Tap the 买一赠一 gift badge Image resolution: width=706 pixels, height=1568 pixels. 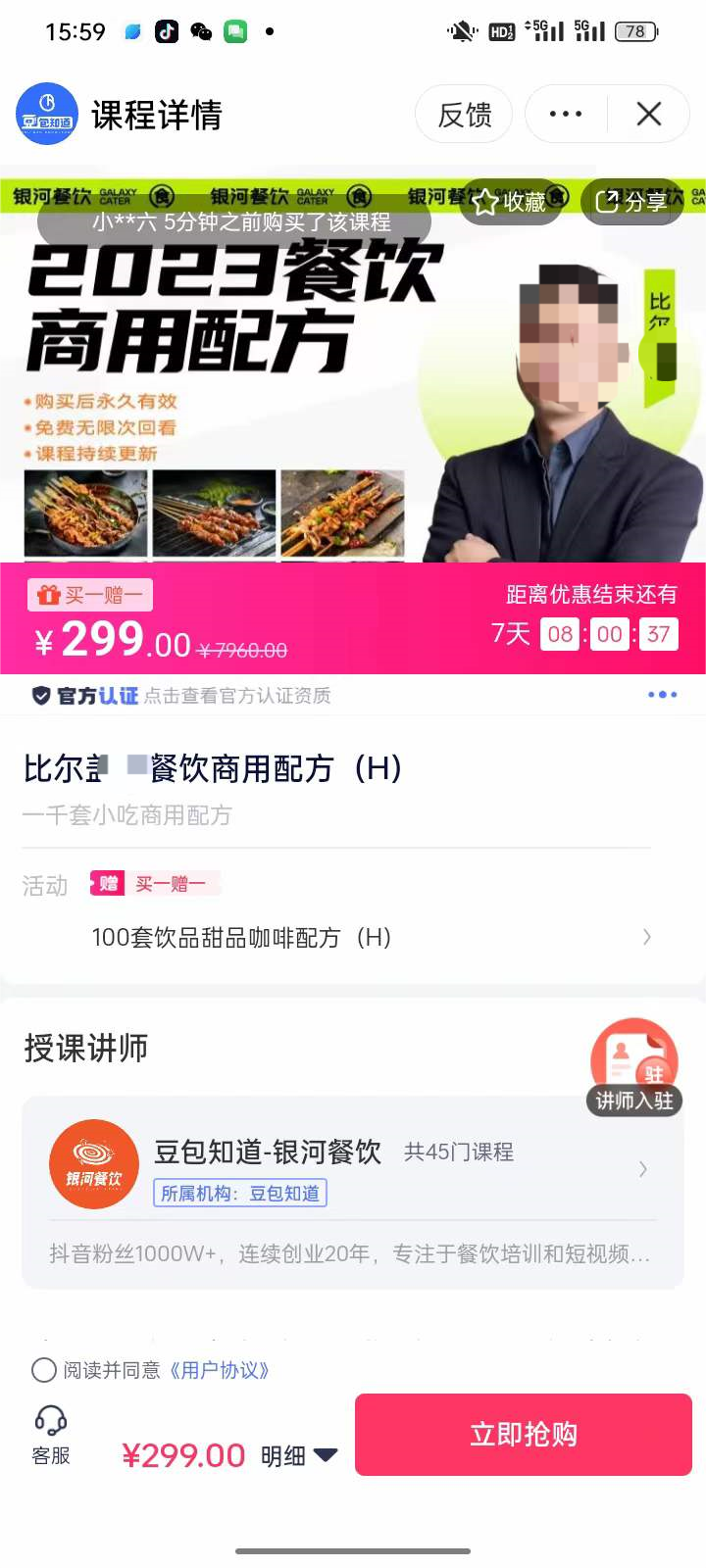pyautogui.click(x=88, y=595)
